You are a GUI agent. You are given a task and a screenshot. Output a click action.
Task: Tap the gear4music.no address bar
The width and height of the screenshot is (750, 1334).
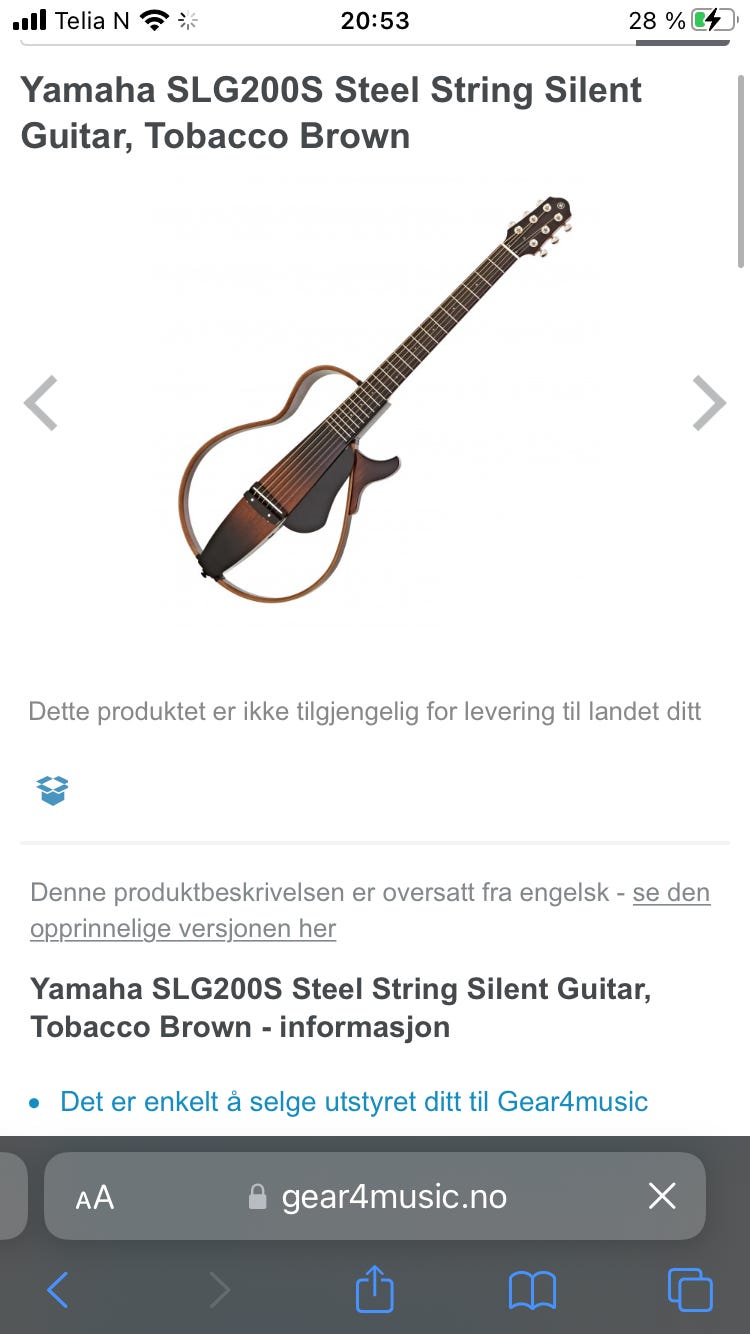[x=375, y=1196]
